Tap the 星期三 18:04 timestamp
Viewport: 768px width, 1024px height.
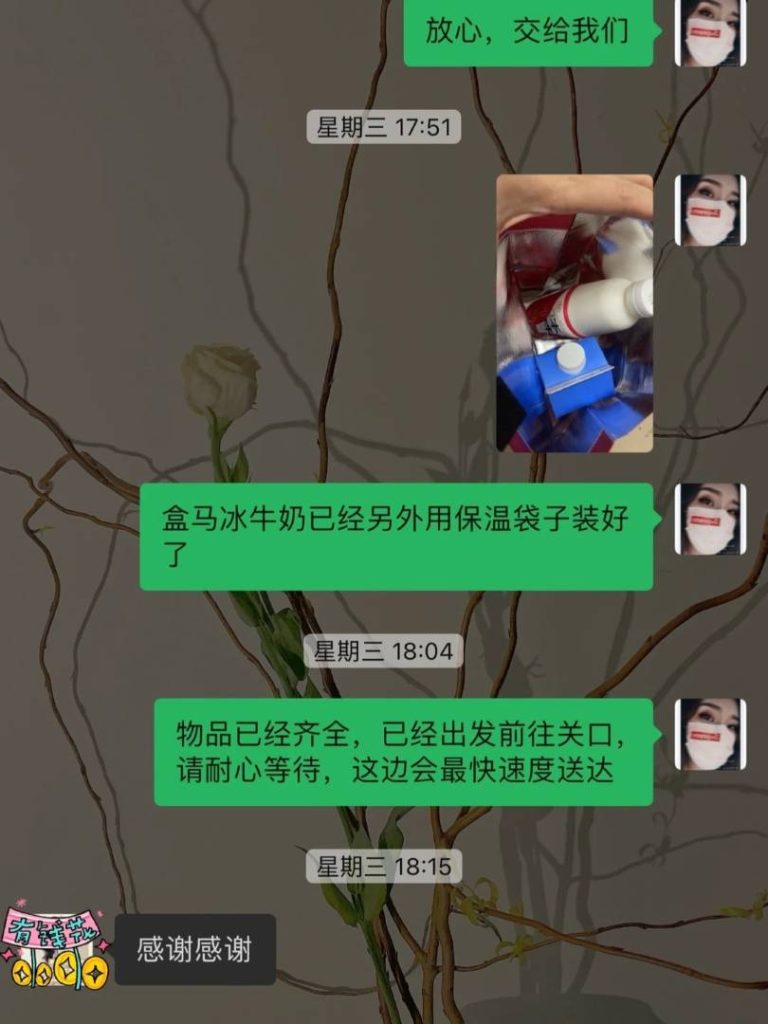click(x=383, y=650)
